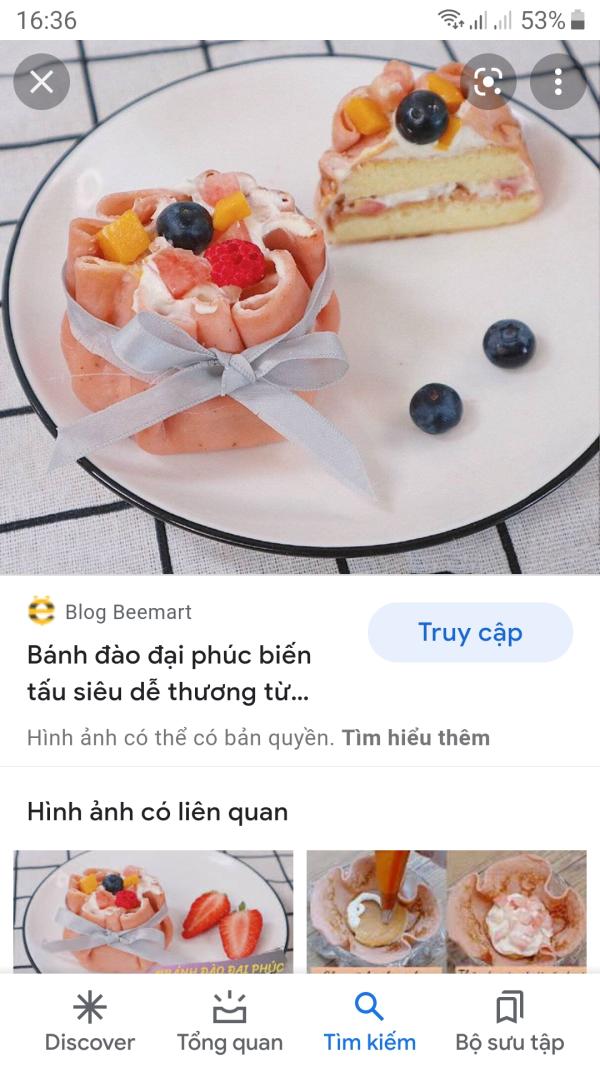Switch to the Tổng quan tab
Viewport: 600px width, 1067px height.
pyautogui.click(x=230, y=1022)
